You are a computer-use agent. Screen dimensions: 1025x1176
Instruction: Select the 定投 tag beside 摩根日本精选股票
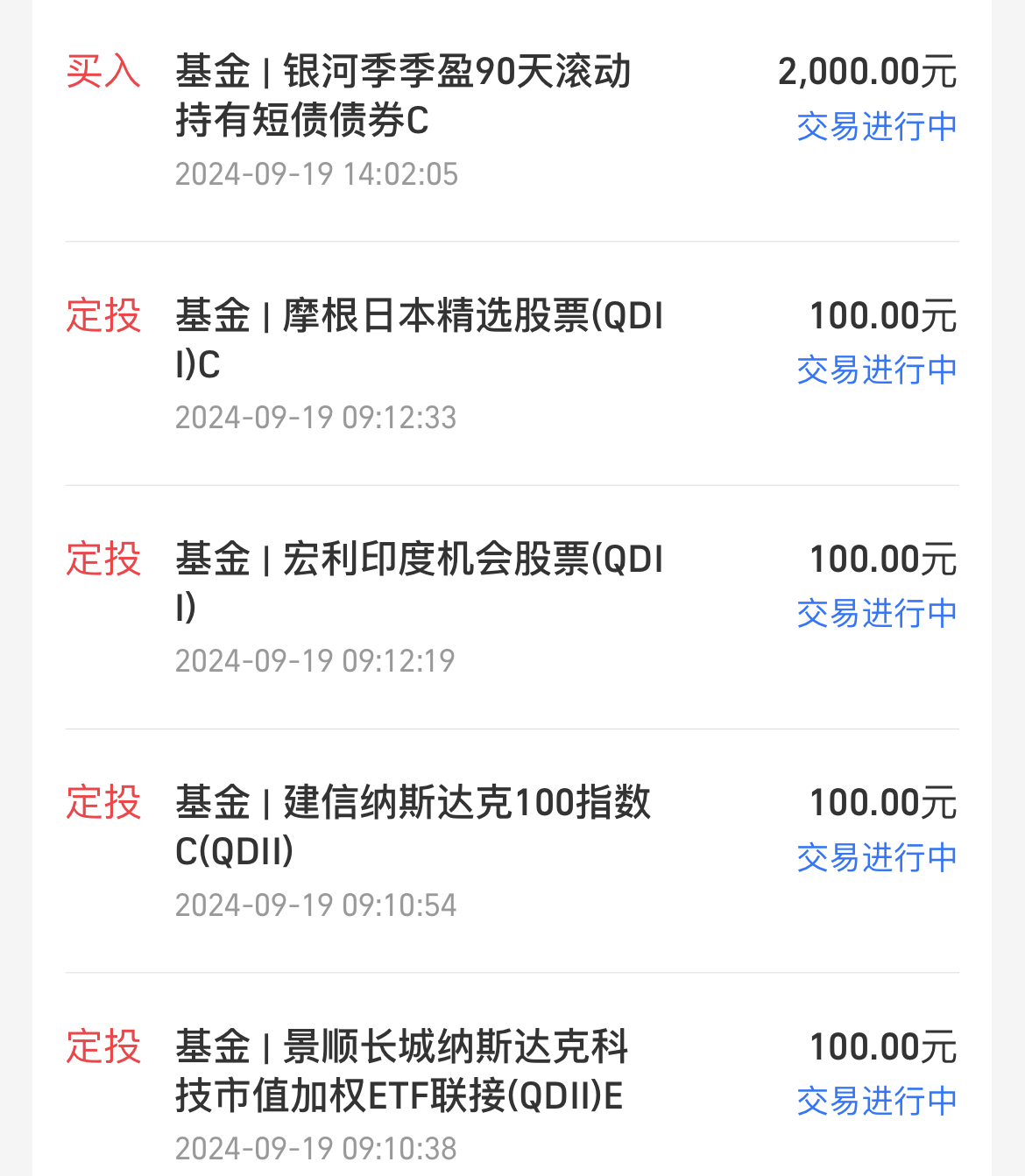pyautogui.click(x=102, y=317)
